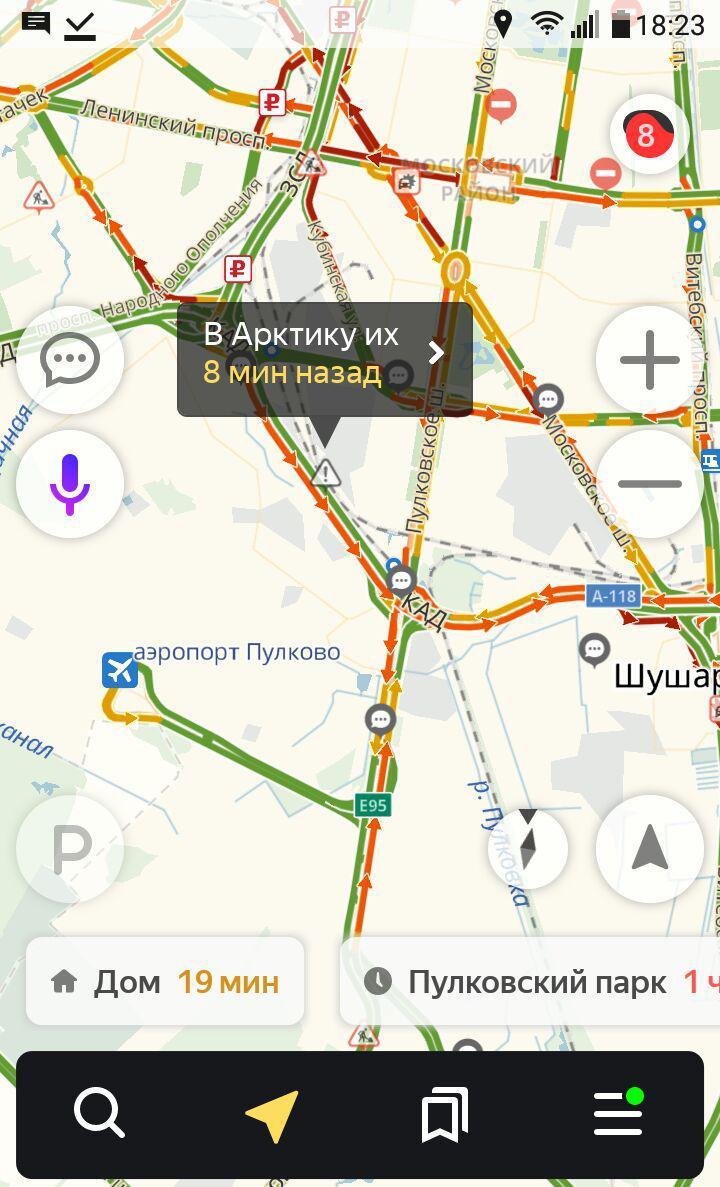This screenshot has width=720, height=1187.
Task: Open the main menu in the bottom bar
Action: (618, 1112)
